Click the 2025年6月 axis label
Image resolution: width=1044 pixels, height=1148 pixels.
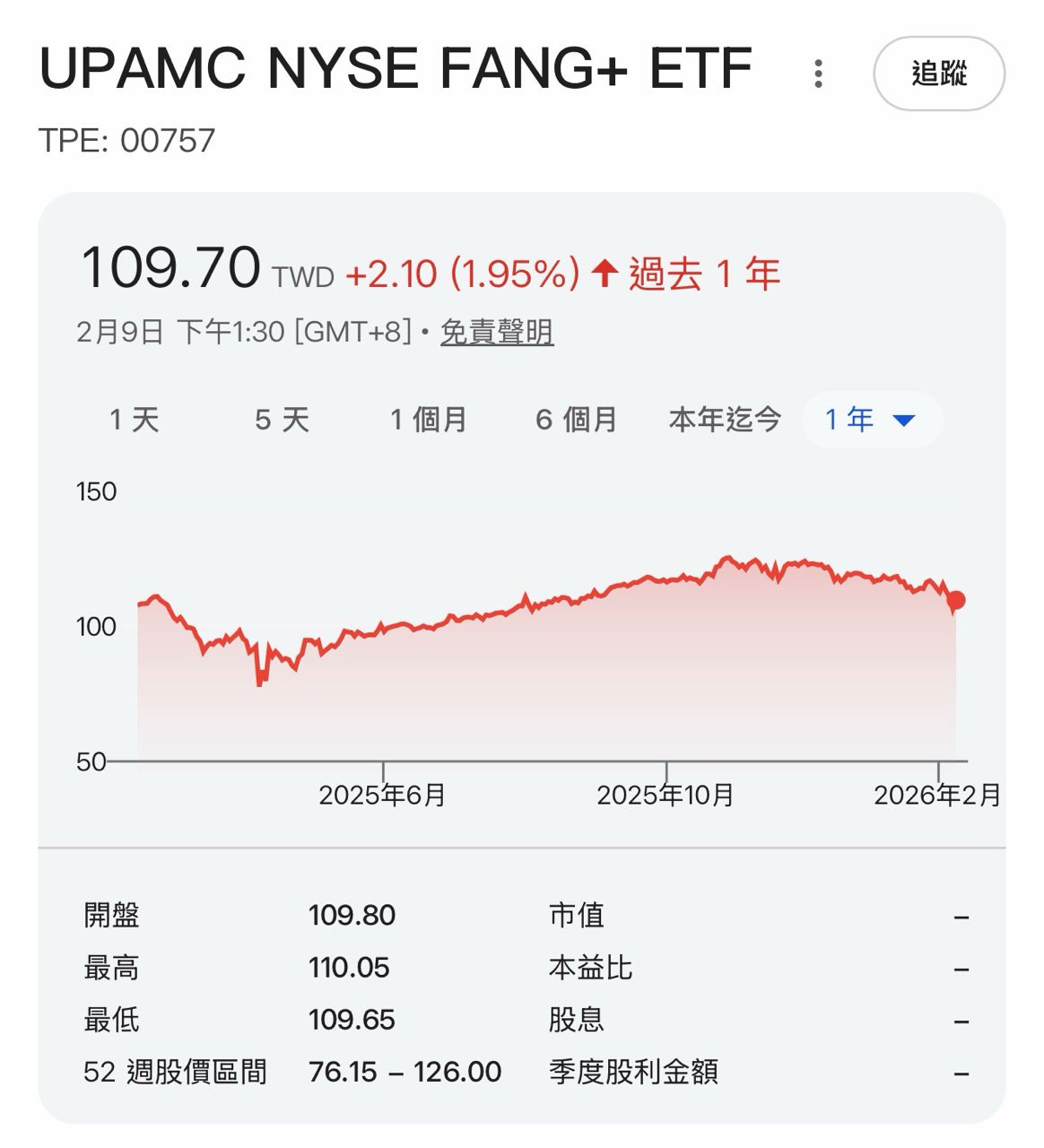tap(384, 793)
